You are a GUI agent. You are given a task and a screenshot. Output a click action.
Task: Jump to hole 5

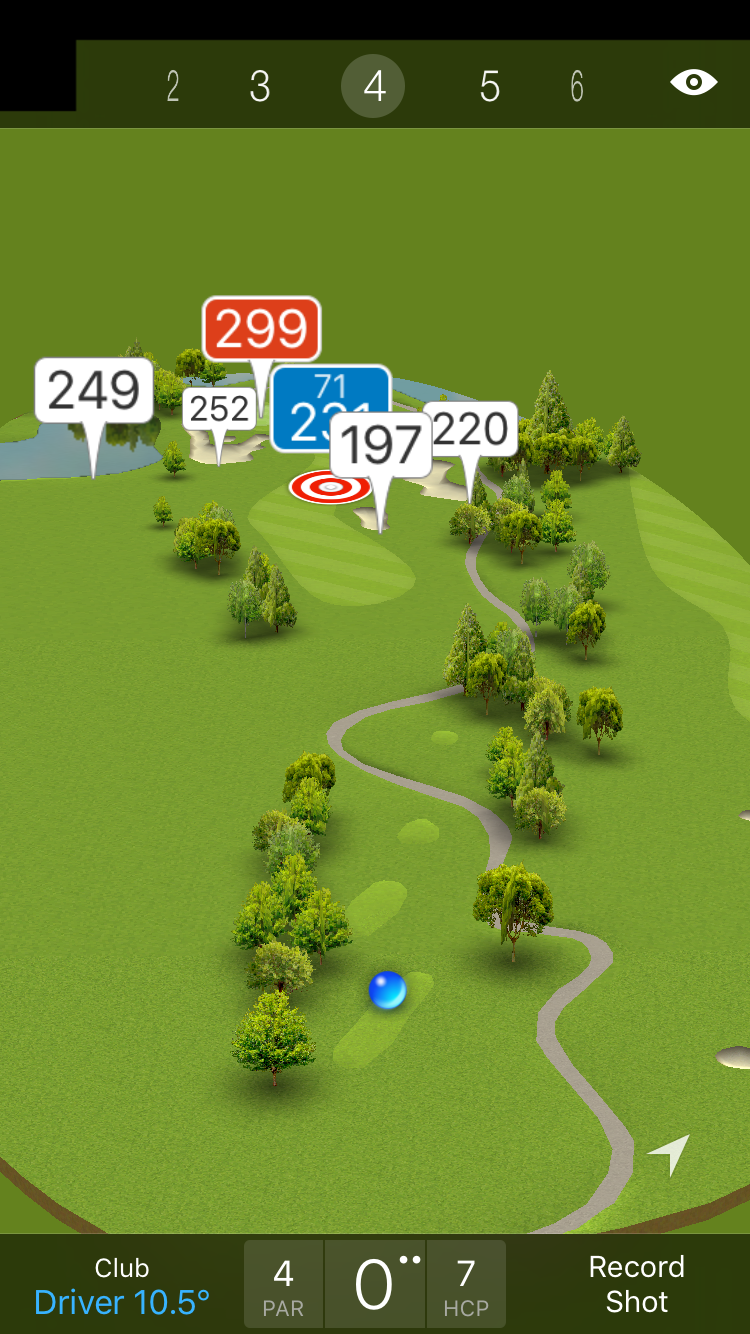tap(489, 87)
